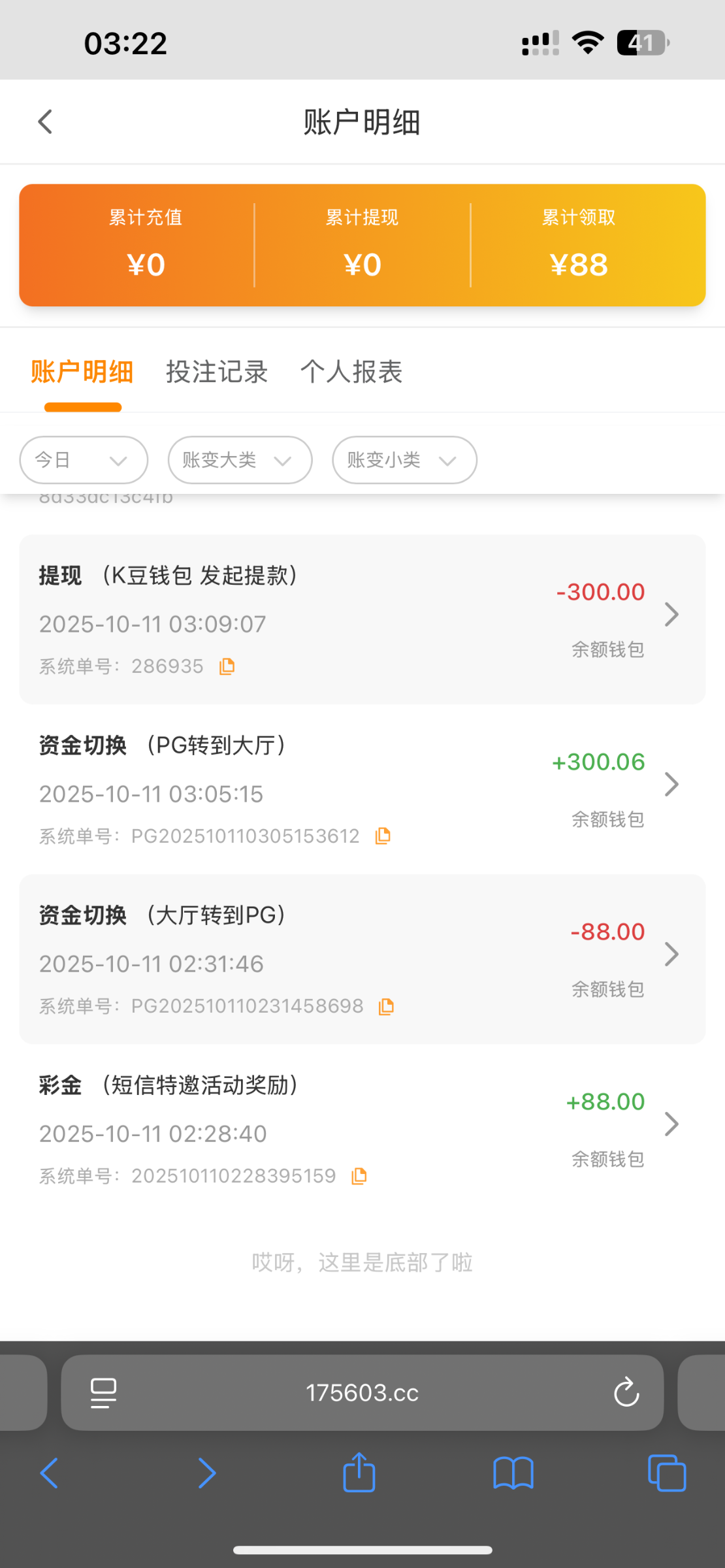Viewport: 725px width, 1568px height.
Task: Go back from 账户明细 page
Action: coord(45,122)
